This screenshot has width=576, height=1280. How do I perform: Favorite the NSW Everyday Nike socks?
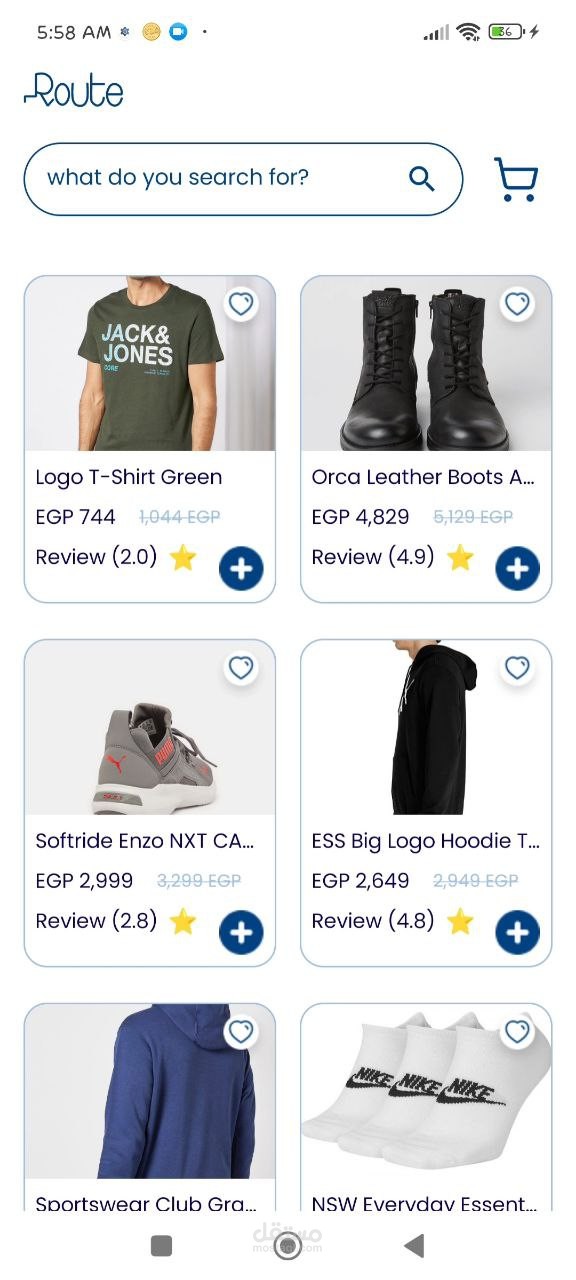tap(517, 1031)
